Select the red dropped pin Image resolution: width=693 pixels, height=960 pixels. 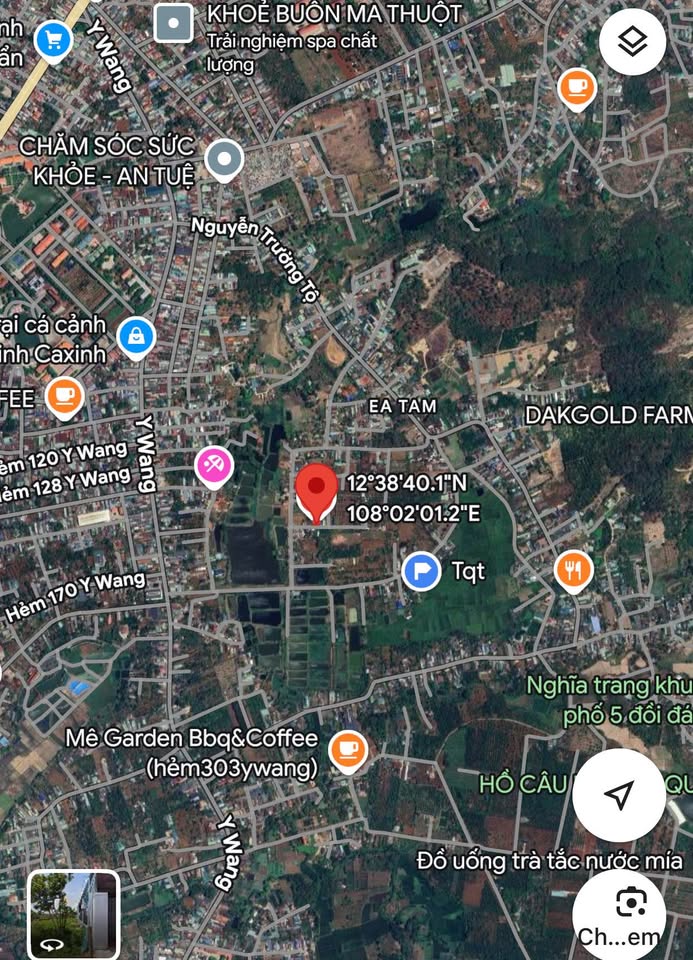pos(318,492)
